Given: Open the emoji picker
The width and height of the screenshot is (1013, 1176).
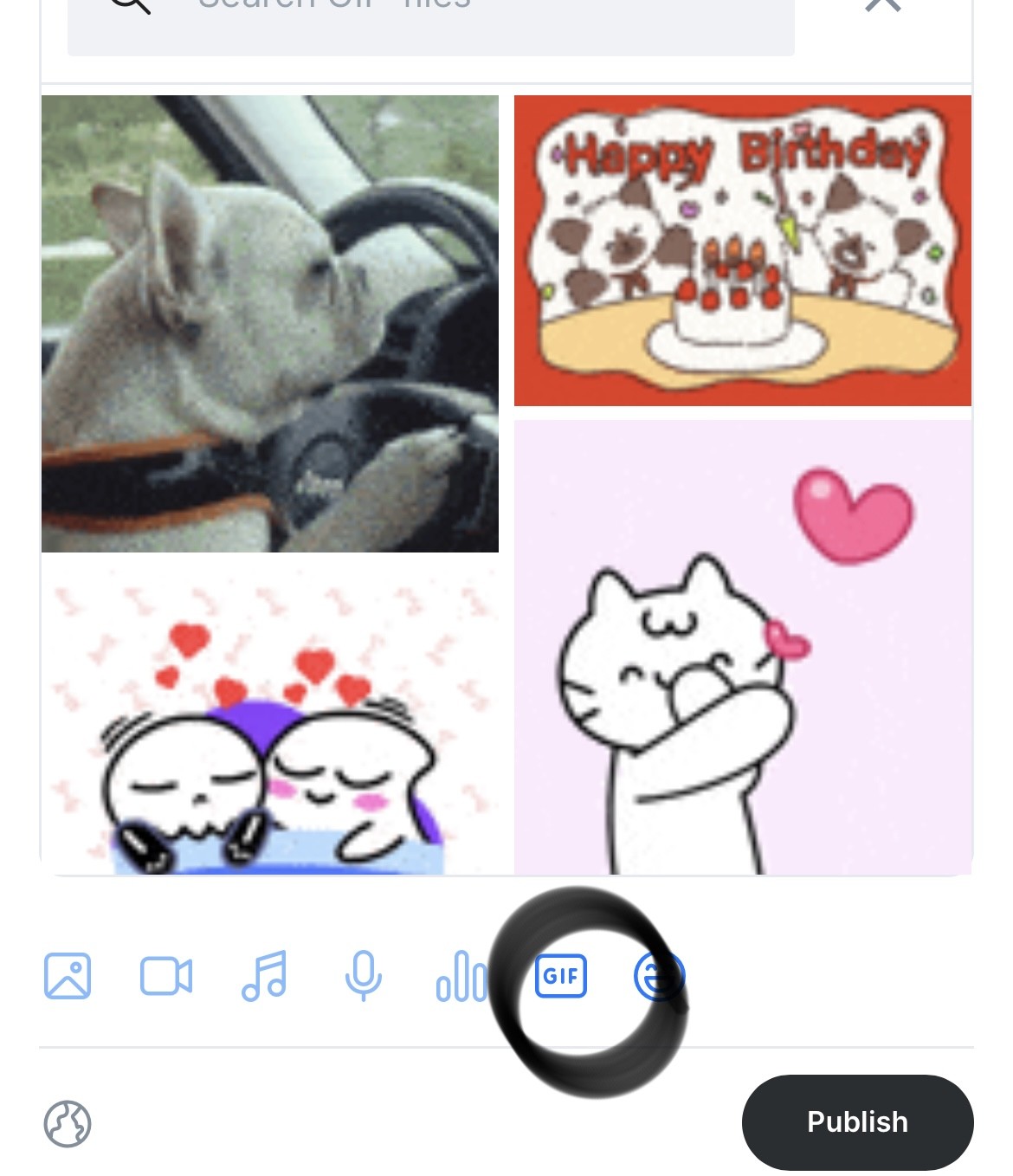Looking at the screenshot, I should (x=660, y=976).
